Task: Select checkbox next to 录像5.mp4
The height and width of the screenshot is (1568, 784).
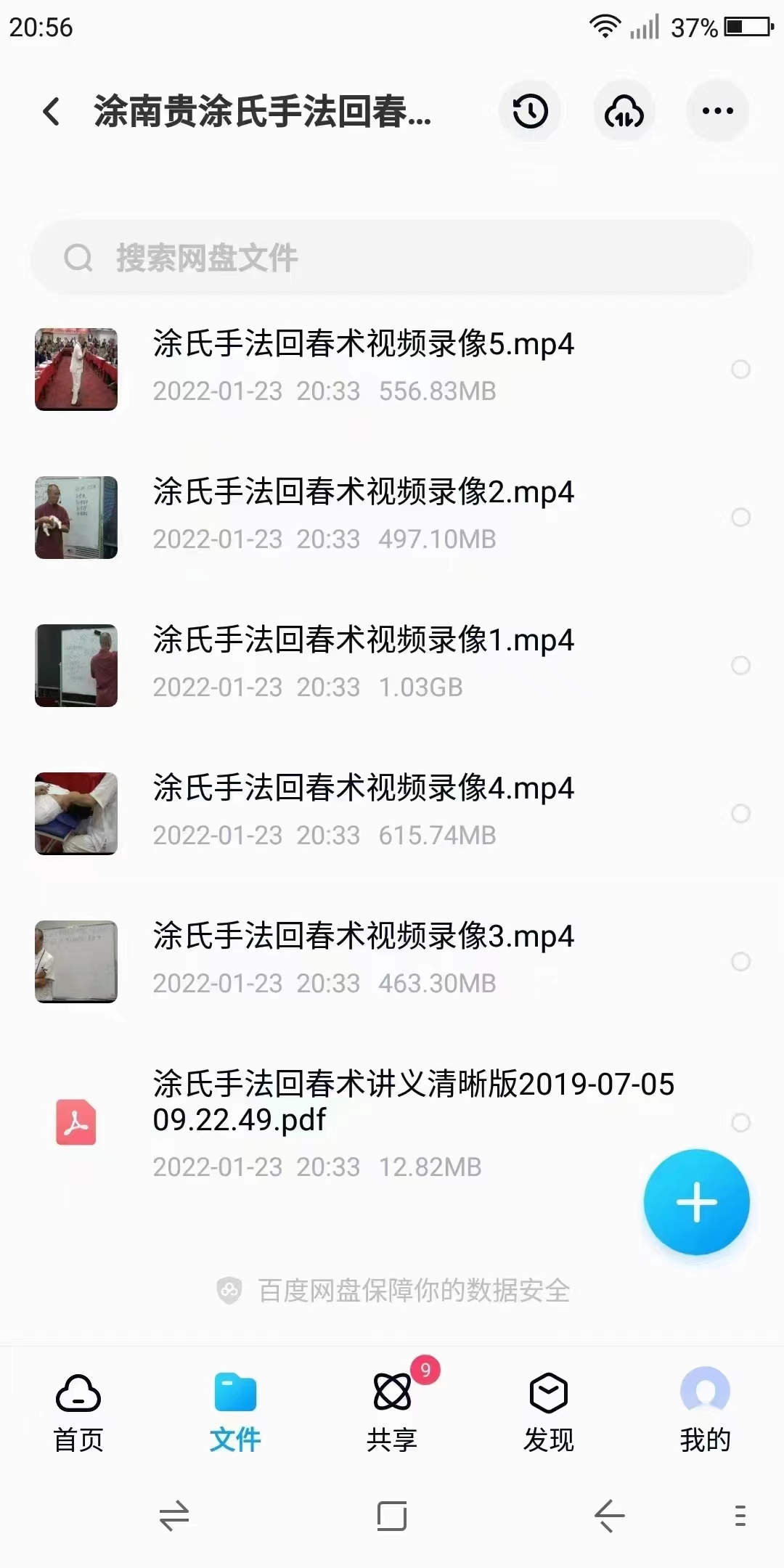Action: [x=742, y=369]
